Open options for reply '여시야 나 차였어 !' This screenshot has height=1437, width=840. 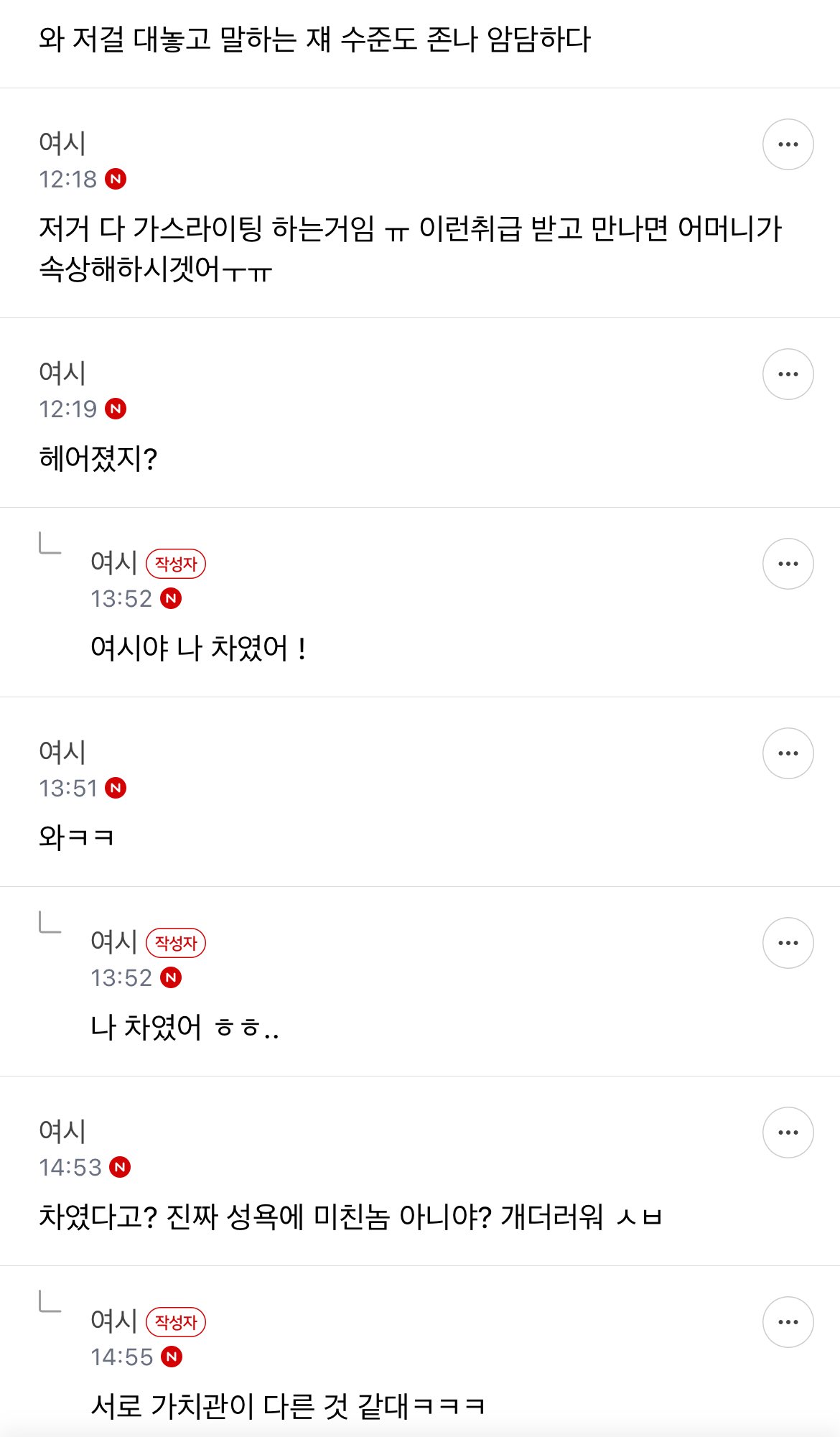coord(788,564)
